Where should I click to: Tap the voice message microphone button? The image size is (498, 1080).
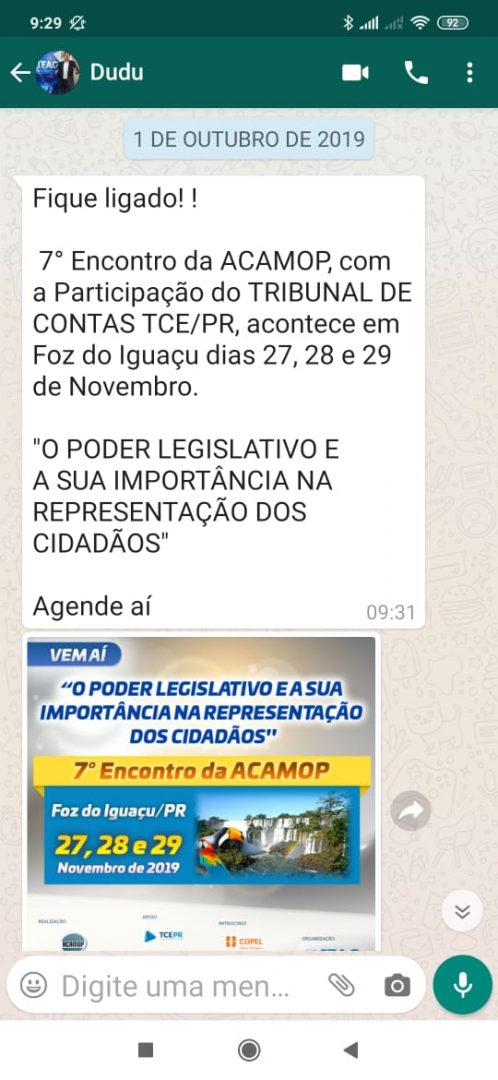coord(463,985)
